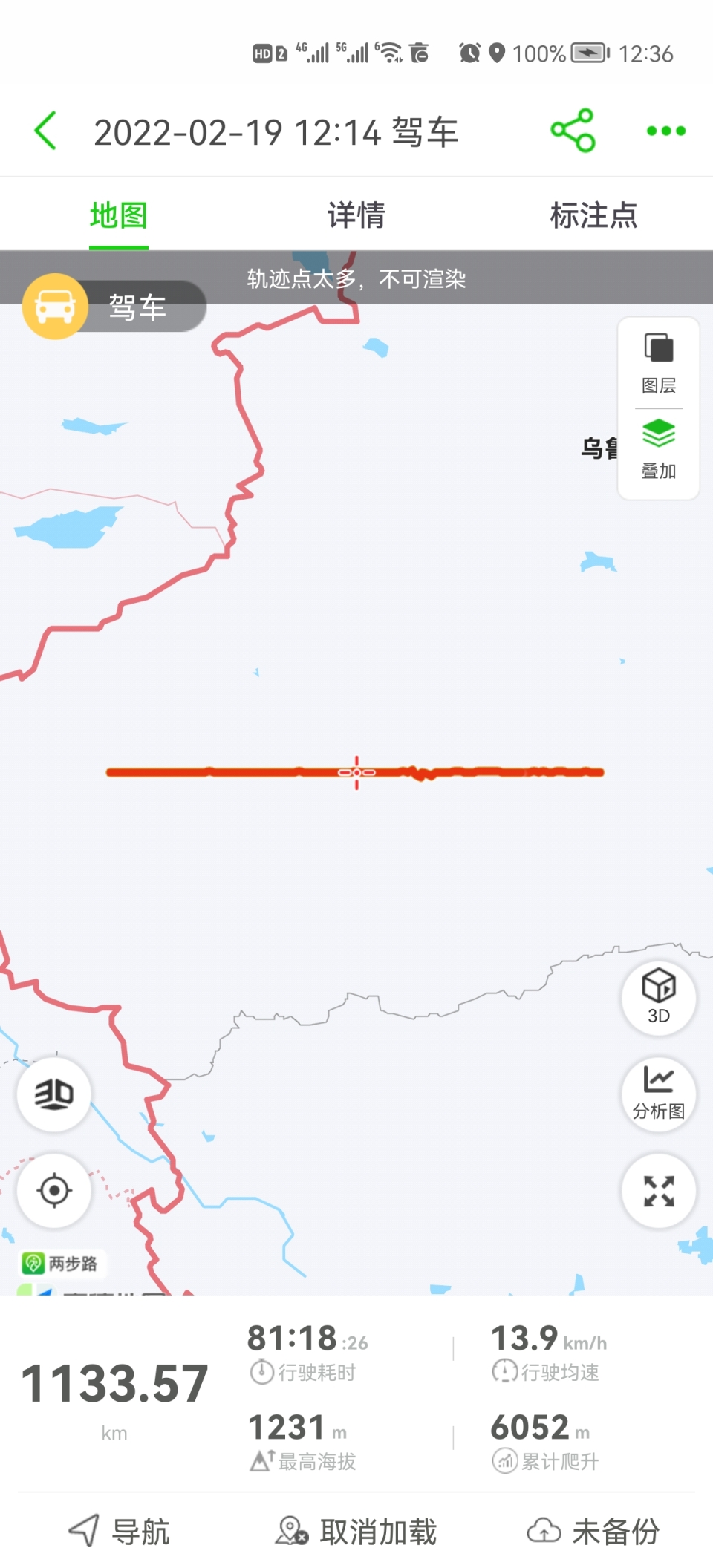Open the 图层 map layers option
The height and width of the screenshot is (1568, 713).
[x=658, y=364]
